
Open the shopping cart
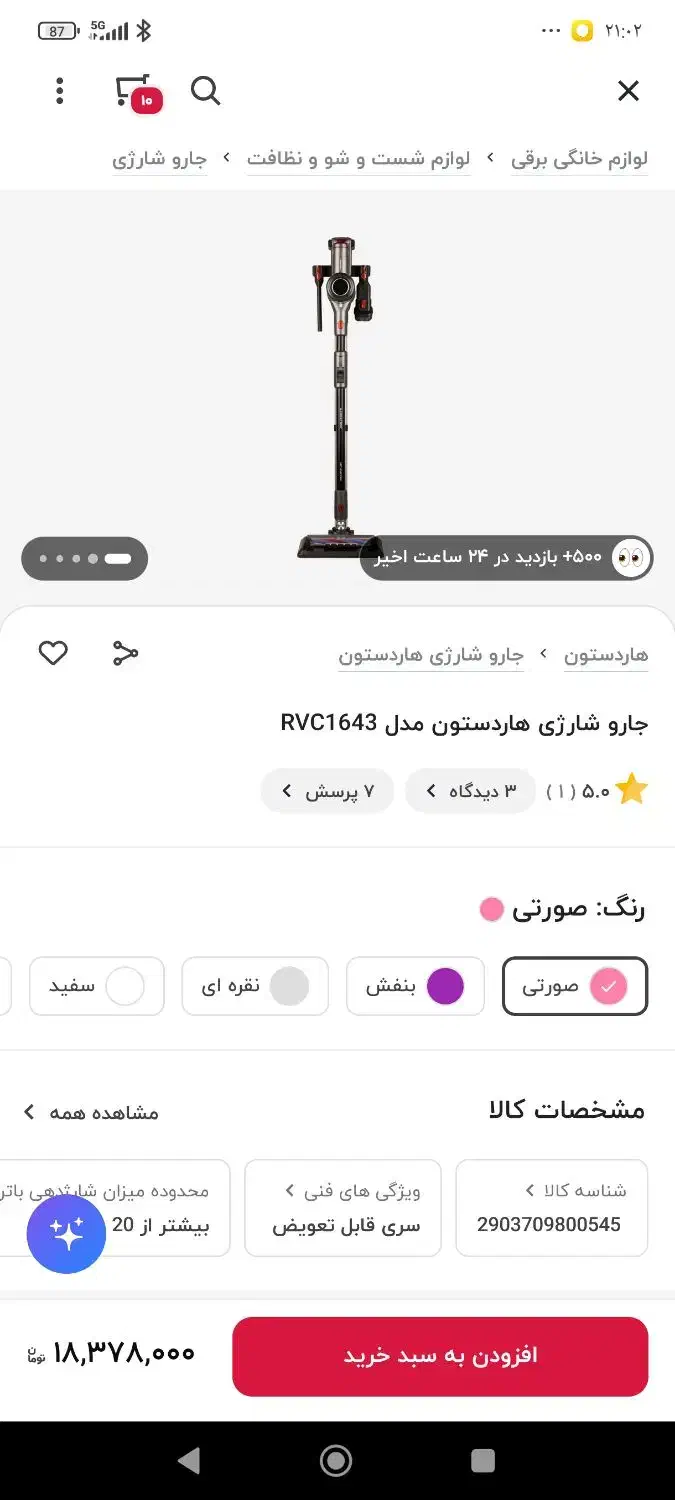tap(135, 92)
